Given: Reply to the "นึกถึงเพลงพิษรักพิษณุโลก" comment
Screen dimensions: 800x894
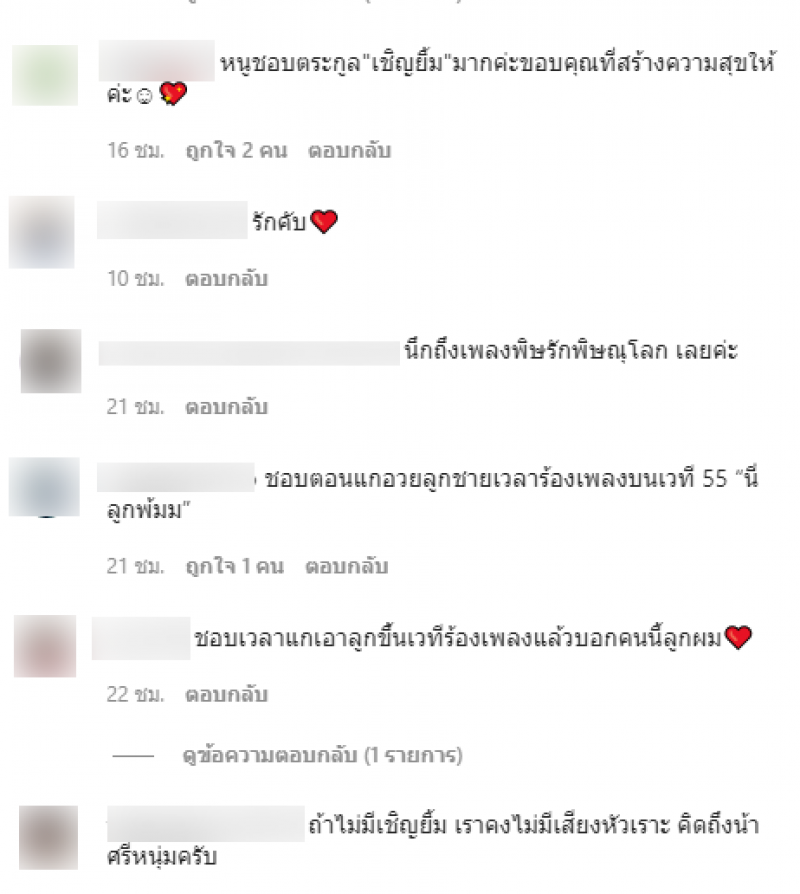Looking at the screenshot, I should point(226,408).
